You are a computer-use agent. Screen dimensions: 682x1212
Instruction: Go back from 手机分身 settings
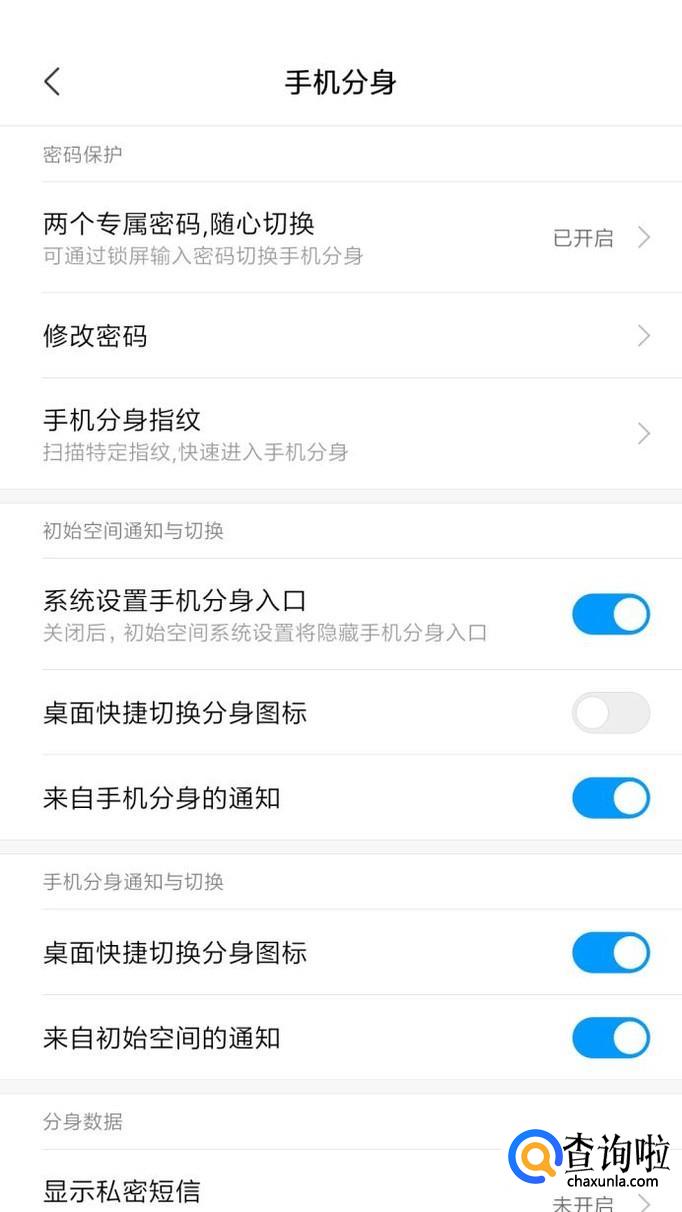click(53, 82)
